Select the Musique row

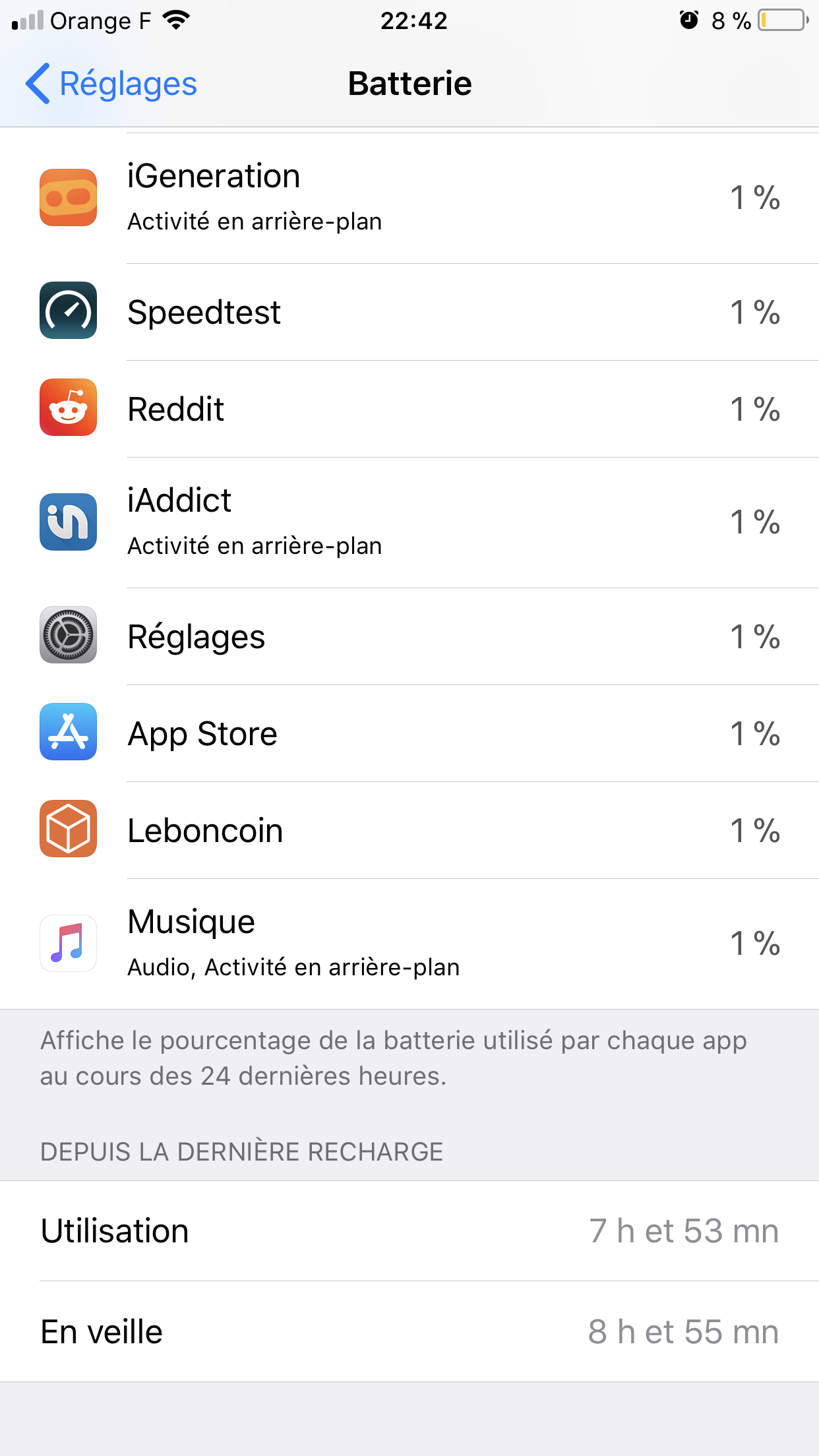[x=409, y=944]
